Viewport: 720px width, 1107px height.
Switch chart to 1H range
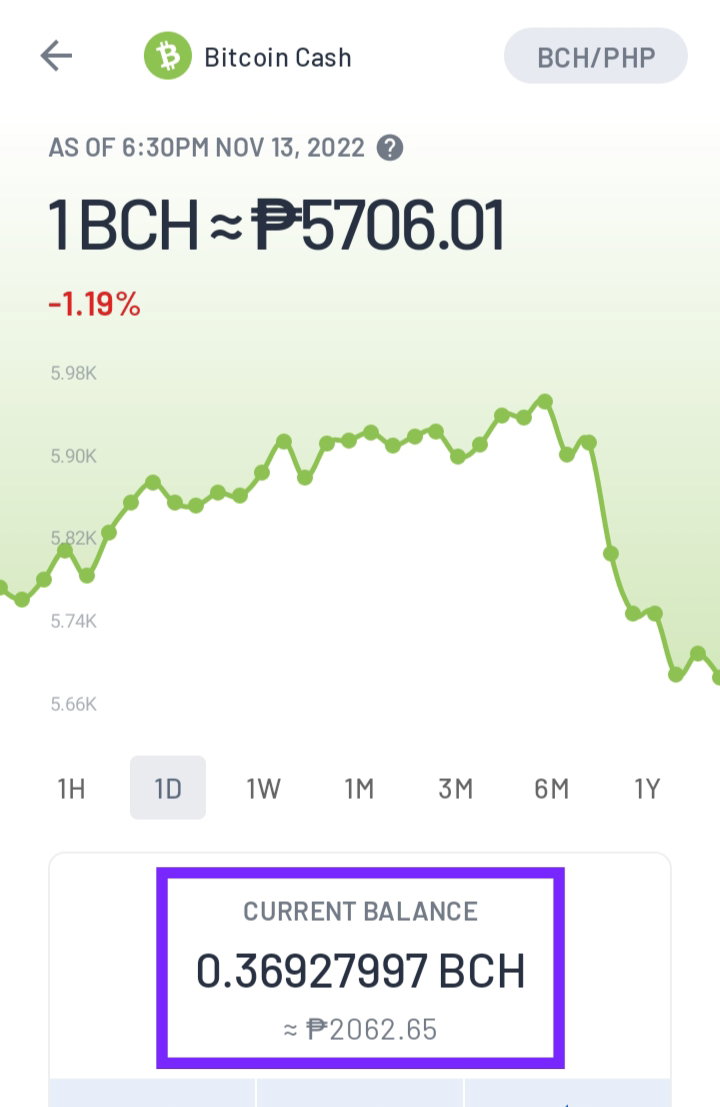(71, 788)
